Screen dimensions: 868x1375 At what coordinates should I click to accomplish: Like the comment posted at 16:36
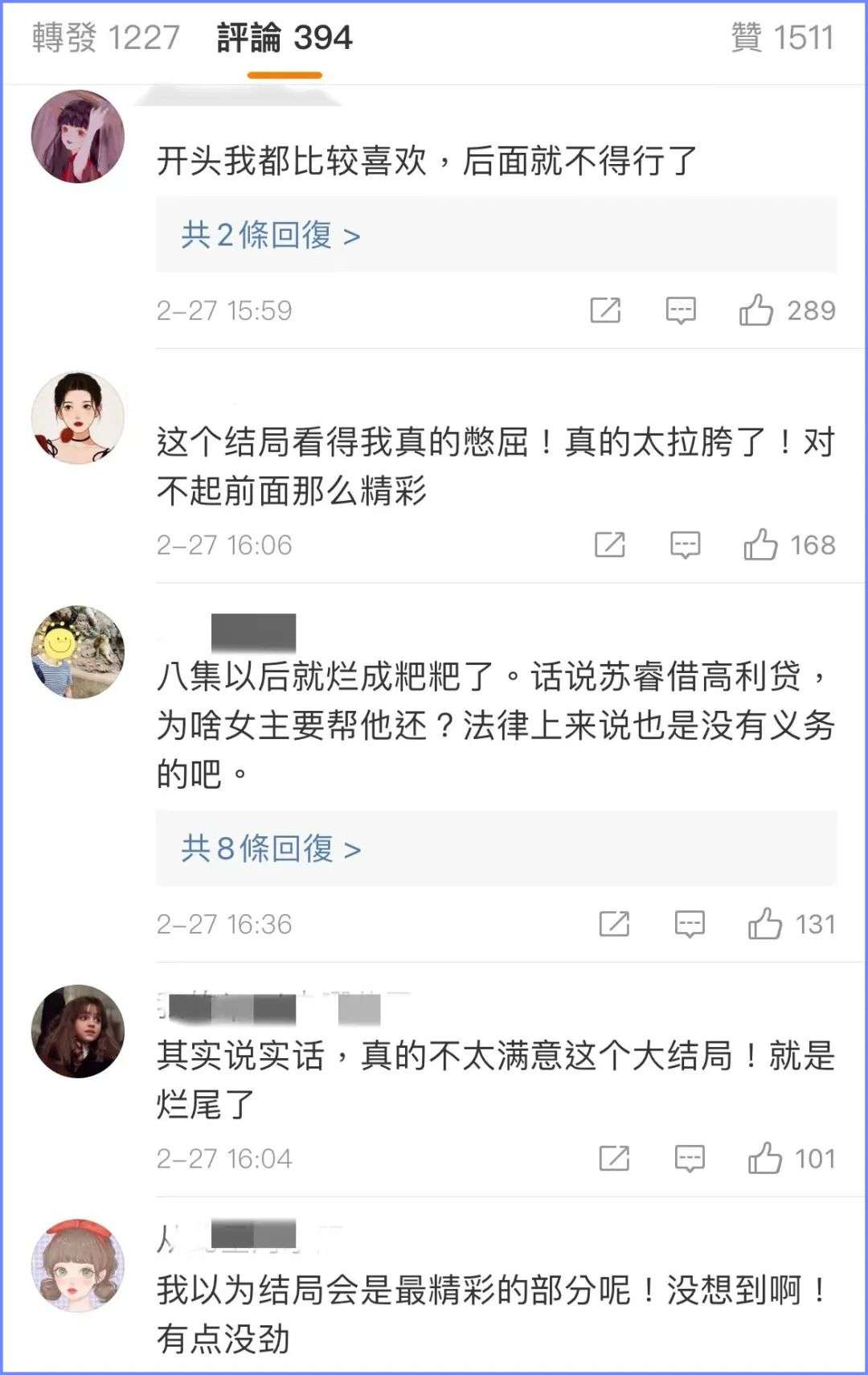[x=764, y=924]
